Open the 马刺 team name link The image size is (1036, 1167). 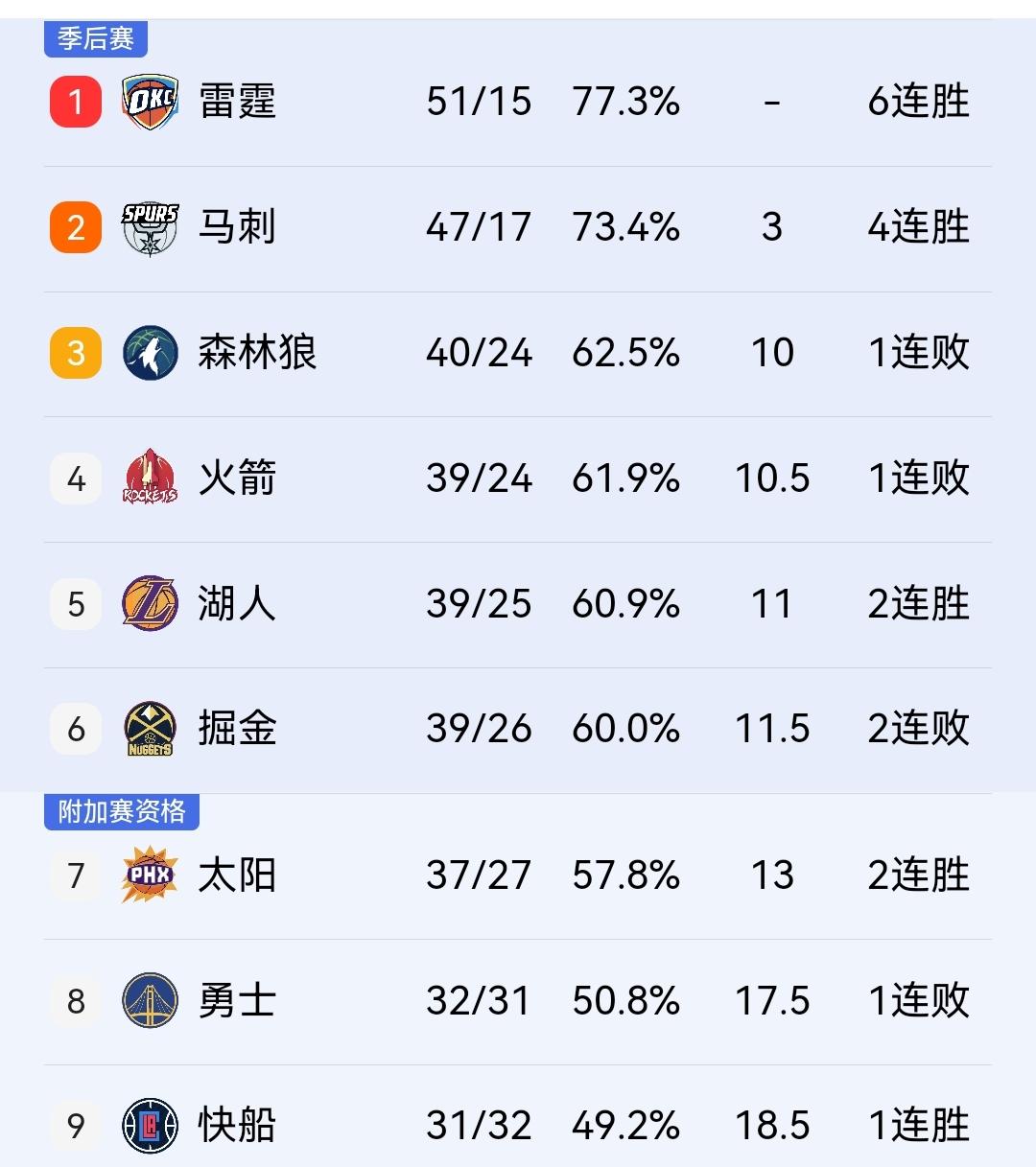[238, 226]
